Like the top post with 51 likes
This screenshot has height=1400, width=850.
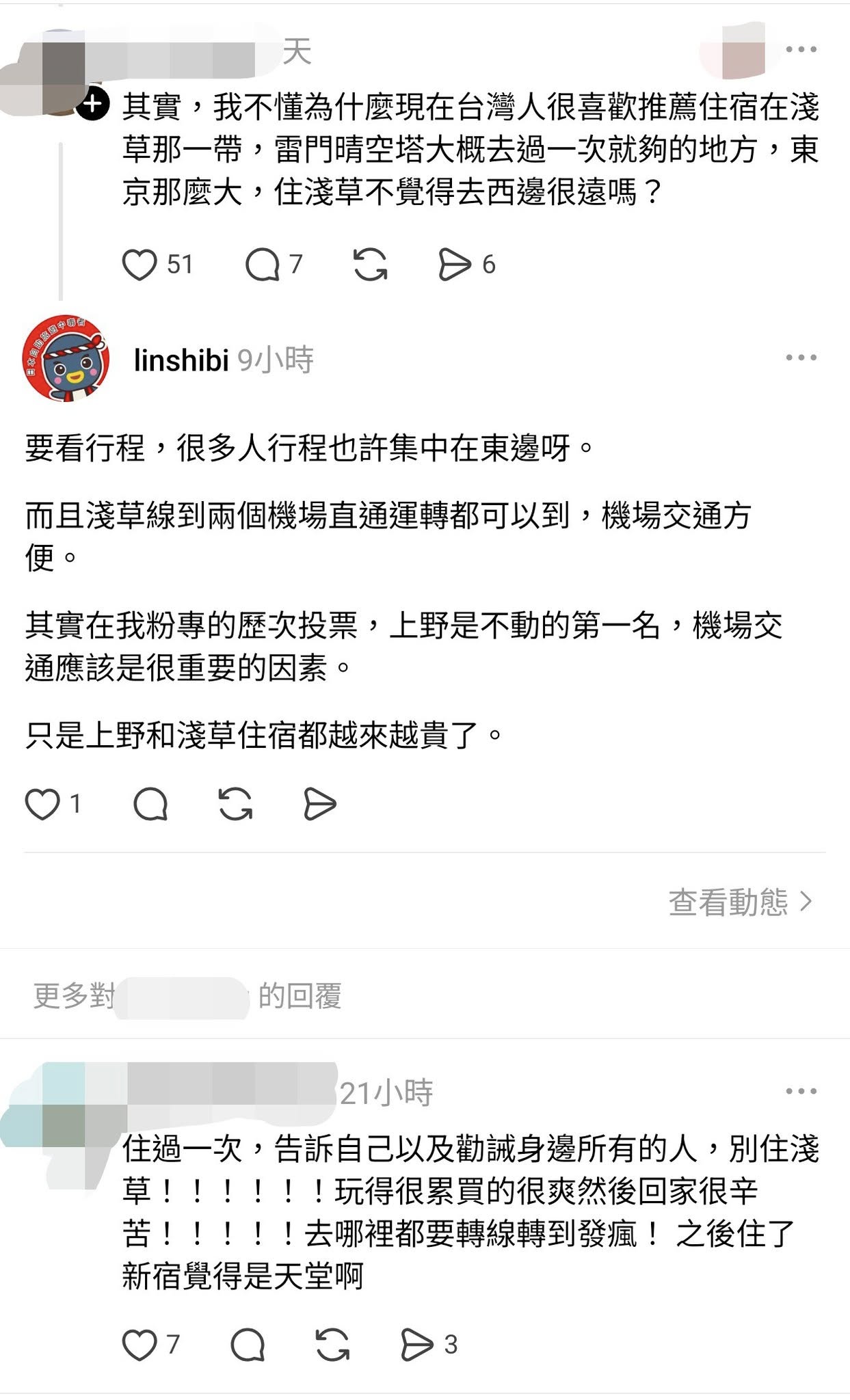click(x=140, y=265)
